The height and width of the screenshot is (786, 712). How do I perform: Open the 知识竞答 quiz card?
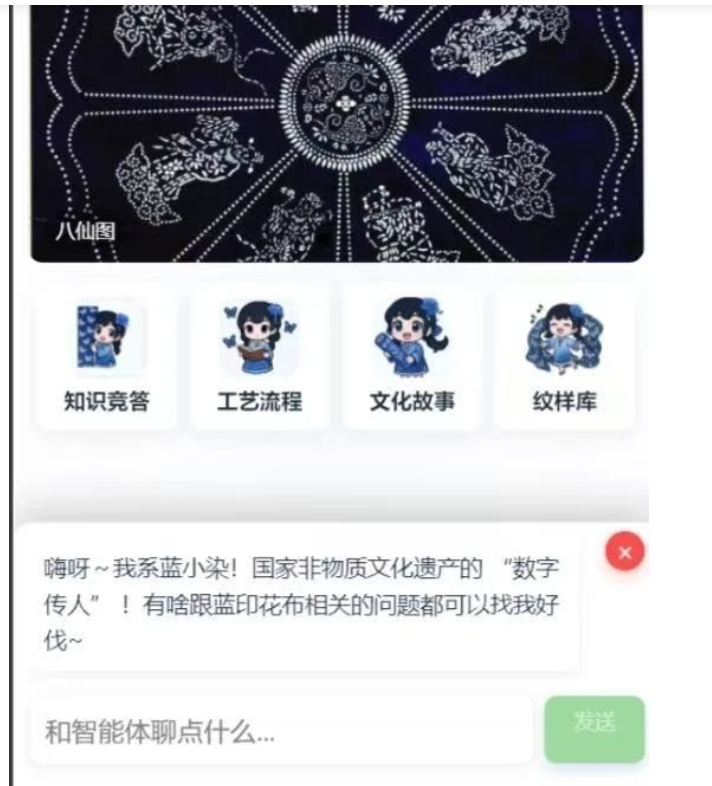click(x=107, y=359)
